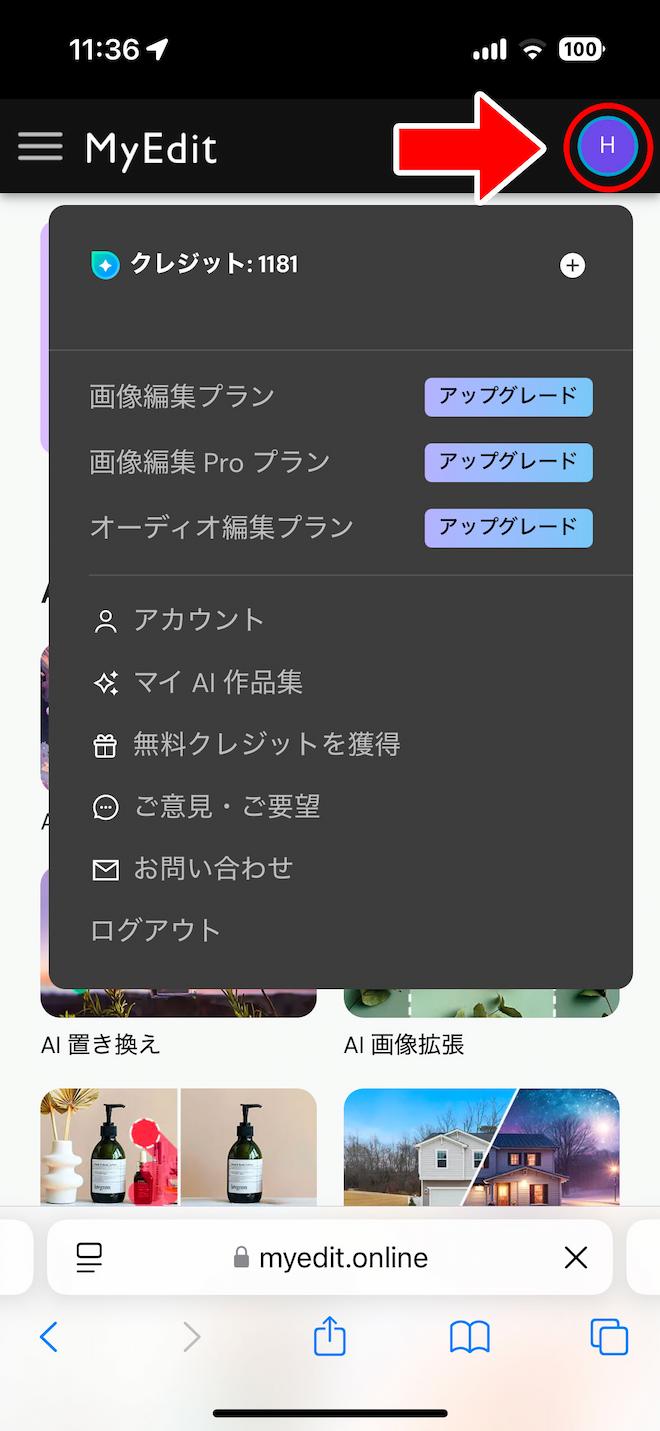Go back to the previous page
The width and height of the screenshot is (660, 1431).
click(x=48, y=1337)
